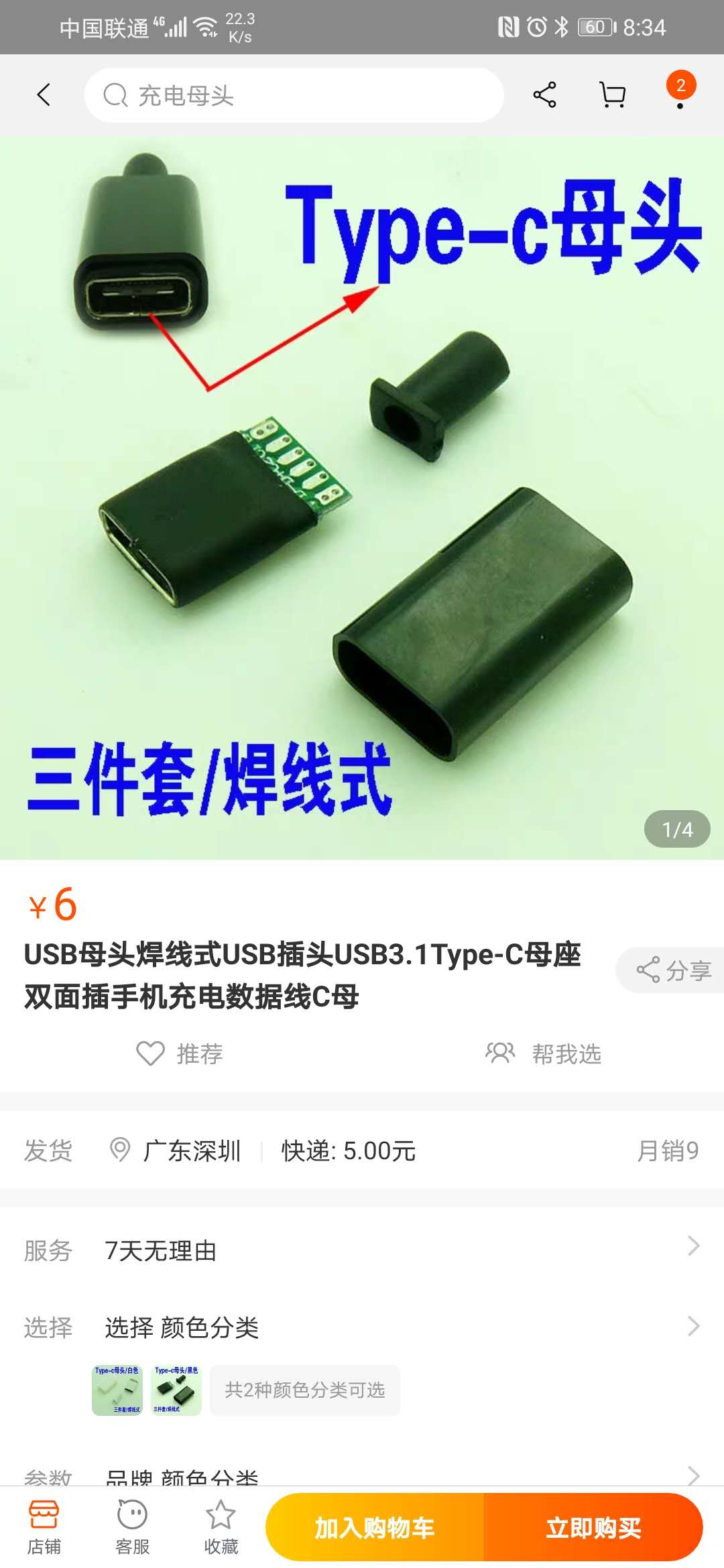This screenshot has height=1568, width=724.
Task: Tap 帮我选 to ask friends
Action: tap(544, 1053)
